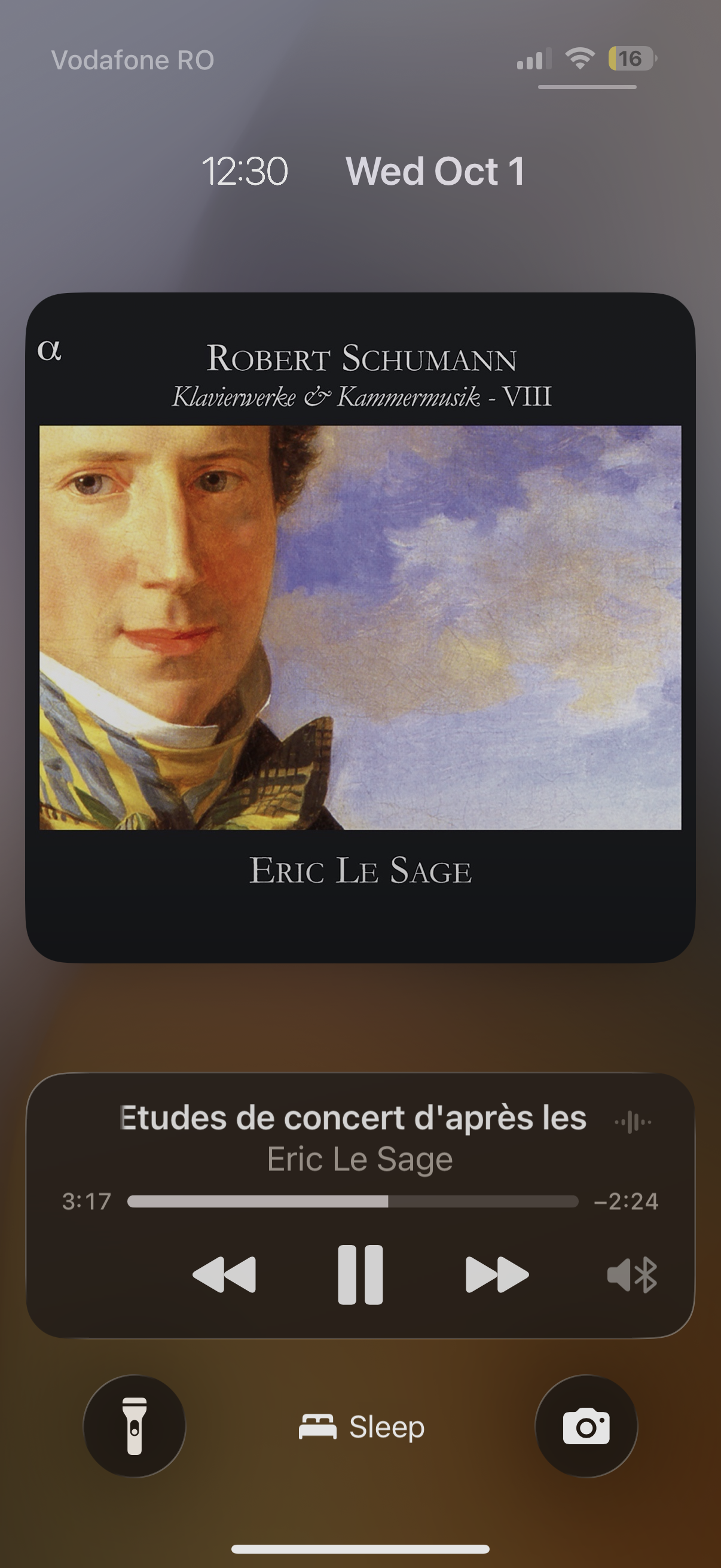Tap the Sleep focus indicator
The image size is (721, 1568).
coord(362,1427)
